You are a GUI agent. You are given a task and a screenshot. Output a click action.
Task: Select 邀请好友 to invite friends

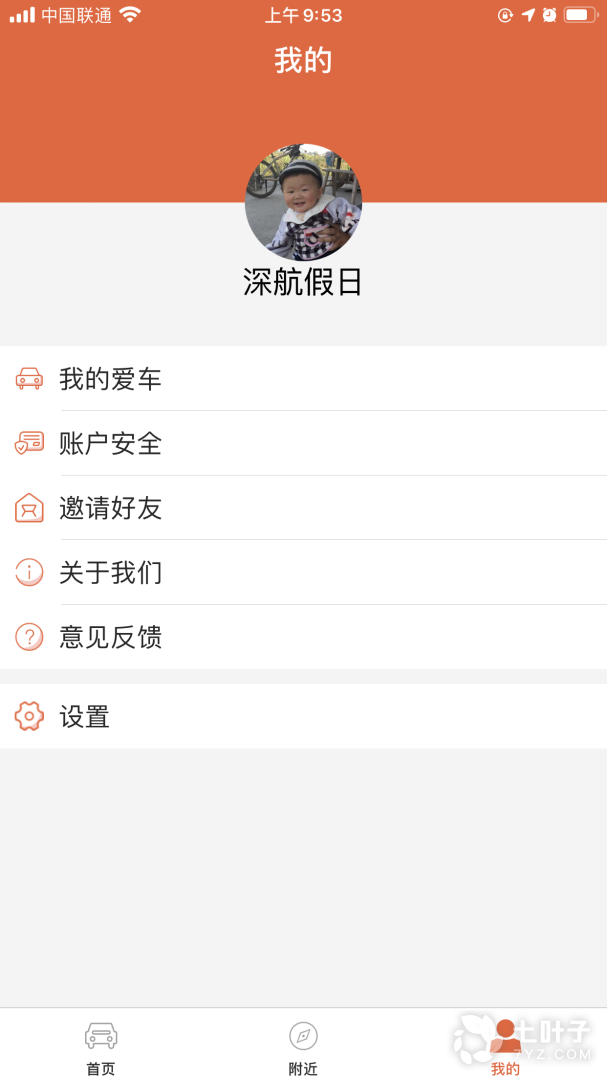[x=110, y=508]
